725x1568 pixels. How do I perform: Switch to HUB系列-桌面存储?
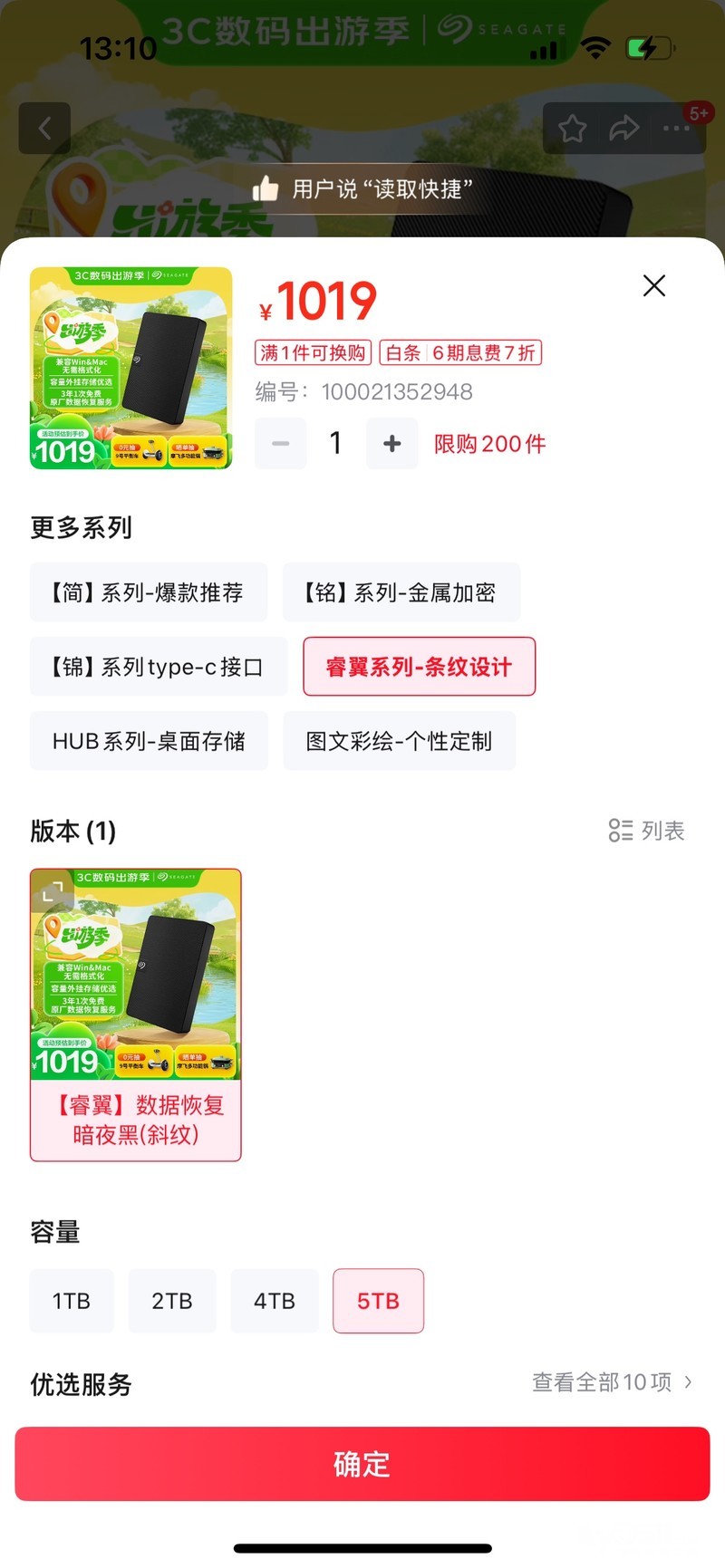pos(149,741)
